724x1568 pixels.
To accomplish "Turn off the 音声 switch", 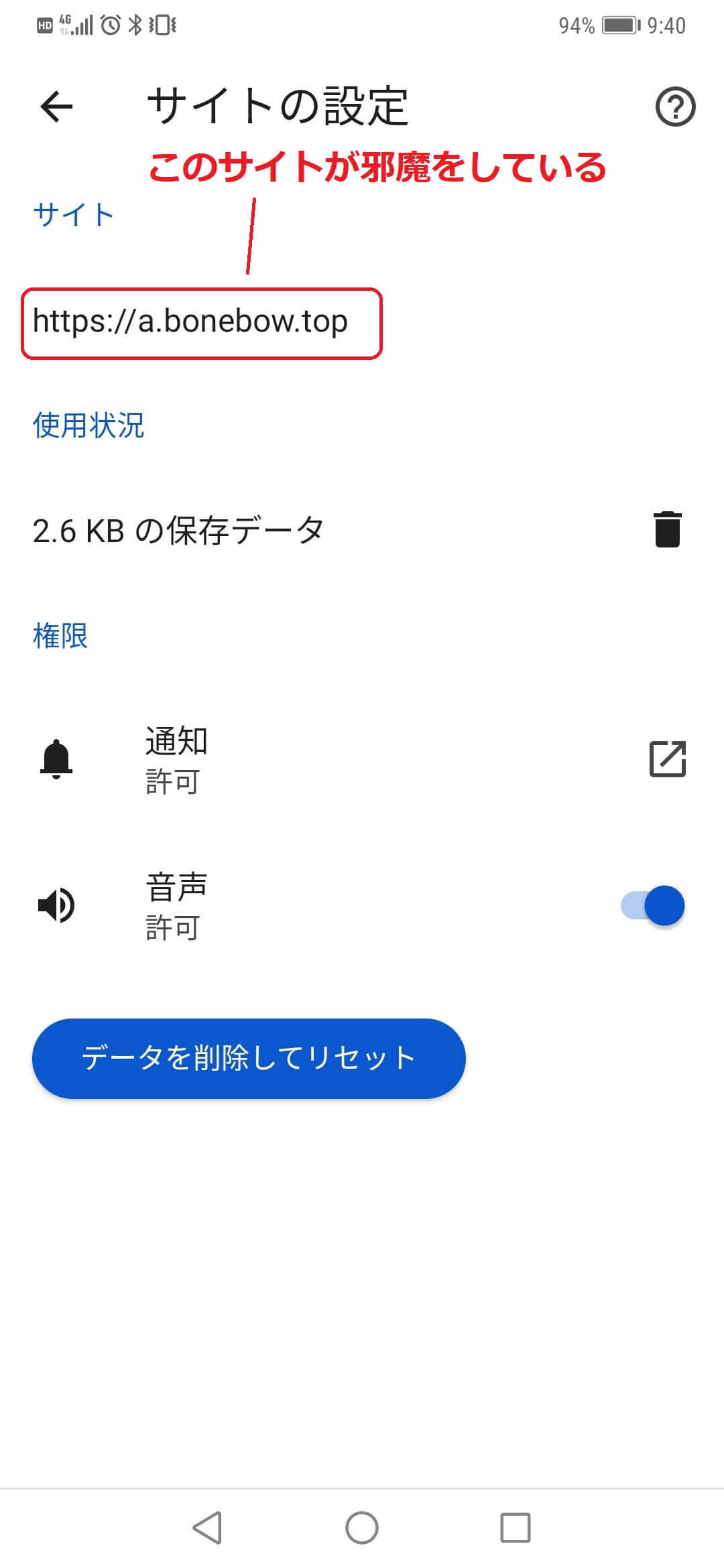I will [652, 906].
